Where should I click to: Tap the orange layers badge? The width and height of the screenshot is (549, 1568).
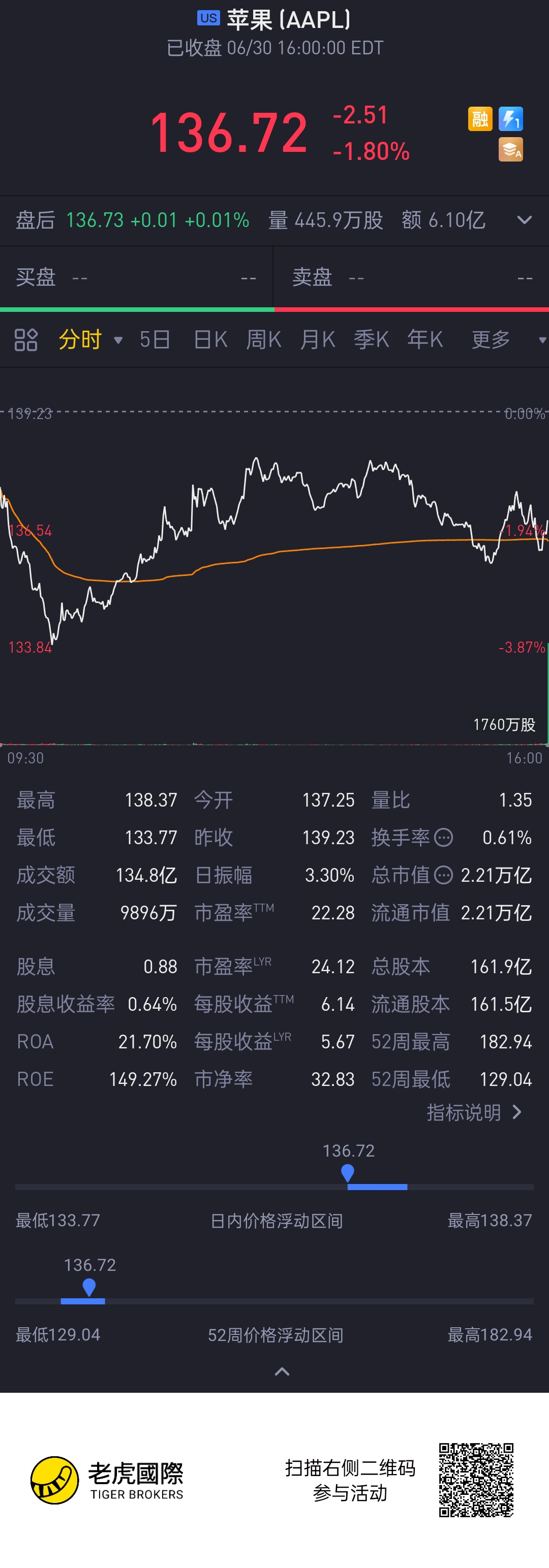pos(510,150)
